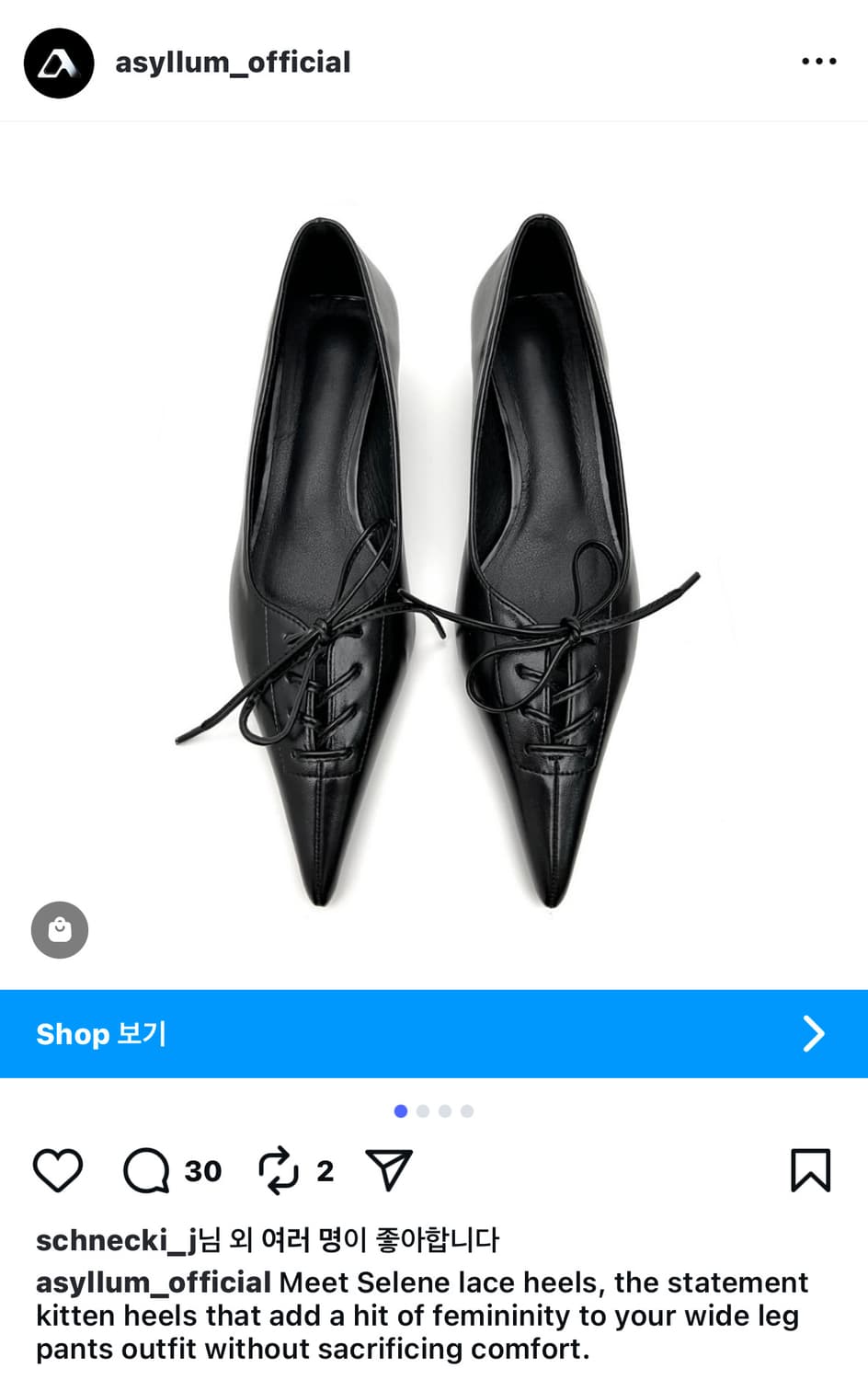Viewport: 868px width, 1380px height.
Task: Tap the asyllum_official username in the header
Action: pos(231,63)
